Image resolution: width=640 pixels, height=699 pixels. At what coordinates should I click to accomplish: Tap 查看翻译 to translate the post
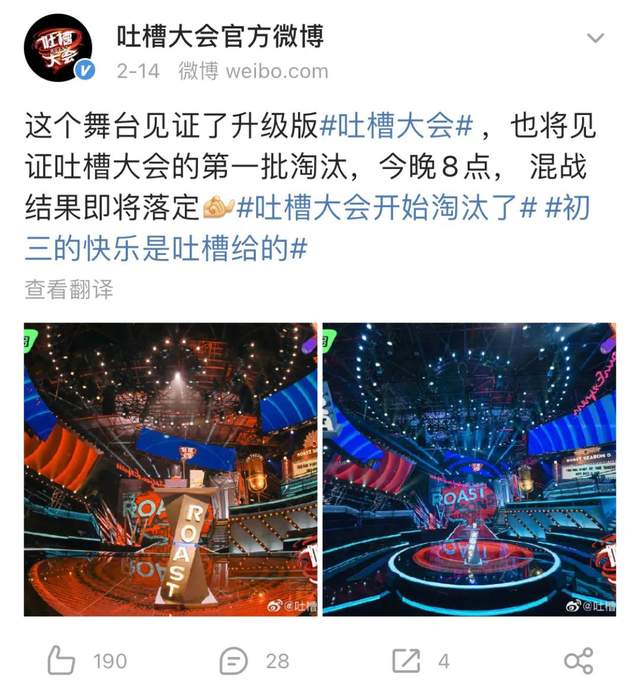click(x=69, y=290)
